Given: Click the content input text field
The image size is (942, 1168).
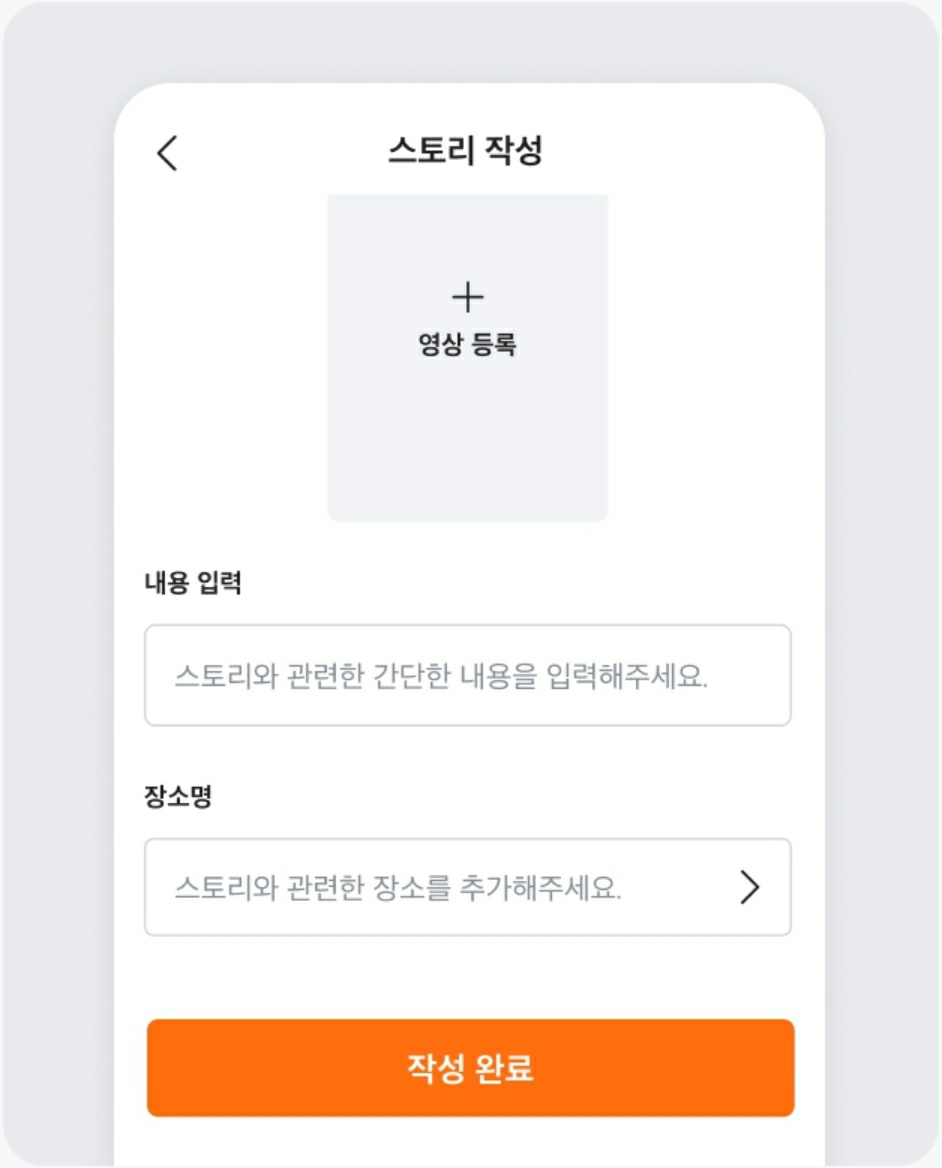Looking at the screenshot, I should [468, 675].
